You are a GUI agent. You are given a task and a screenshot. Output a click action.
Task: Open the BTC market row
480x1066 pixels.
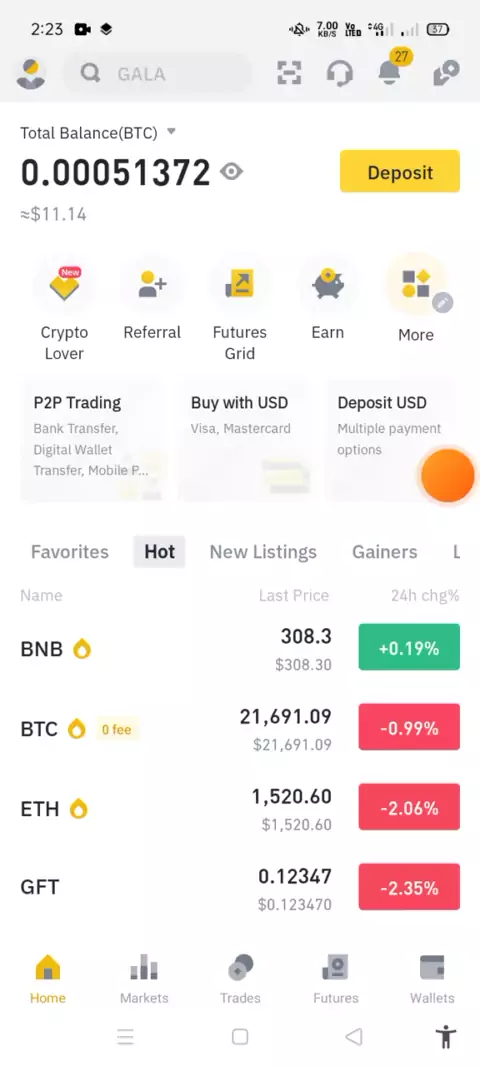tap(240, 729)
